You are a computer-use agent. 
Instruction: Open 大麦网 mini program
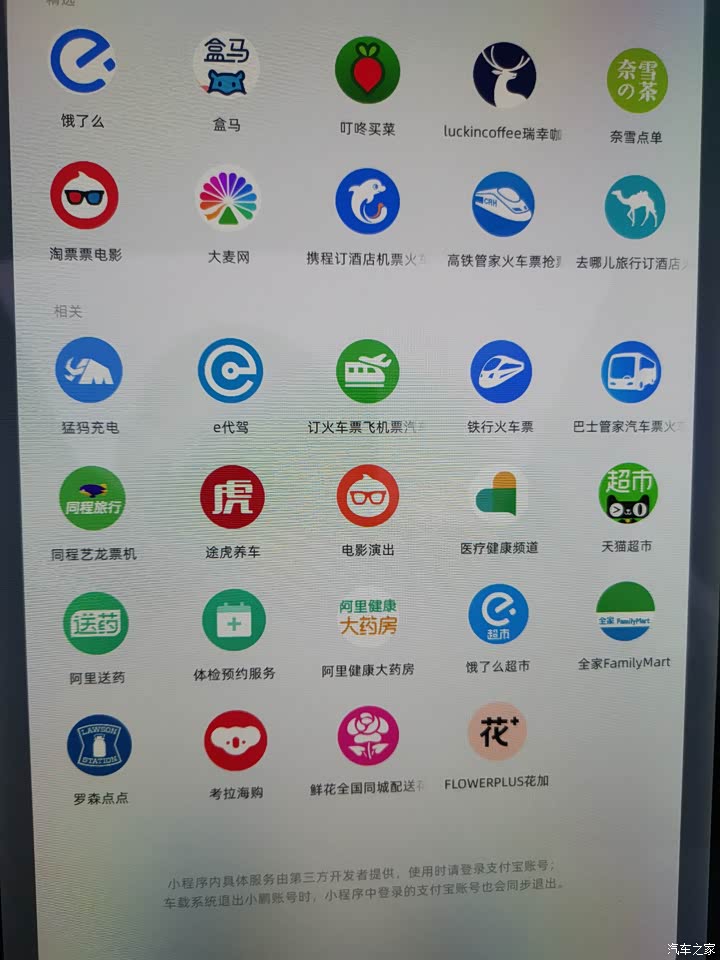pos(228,198)
